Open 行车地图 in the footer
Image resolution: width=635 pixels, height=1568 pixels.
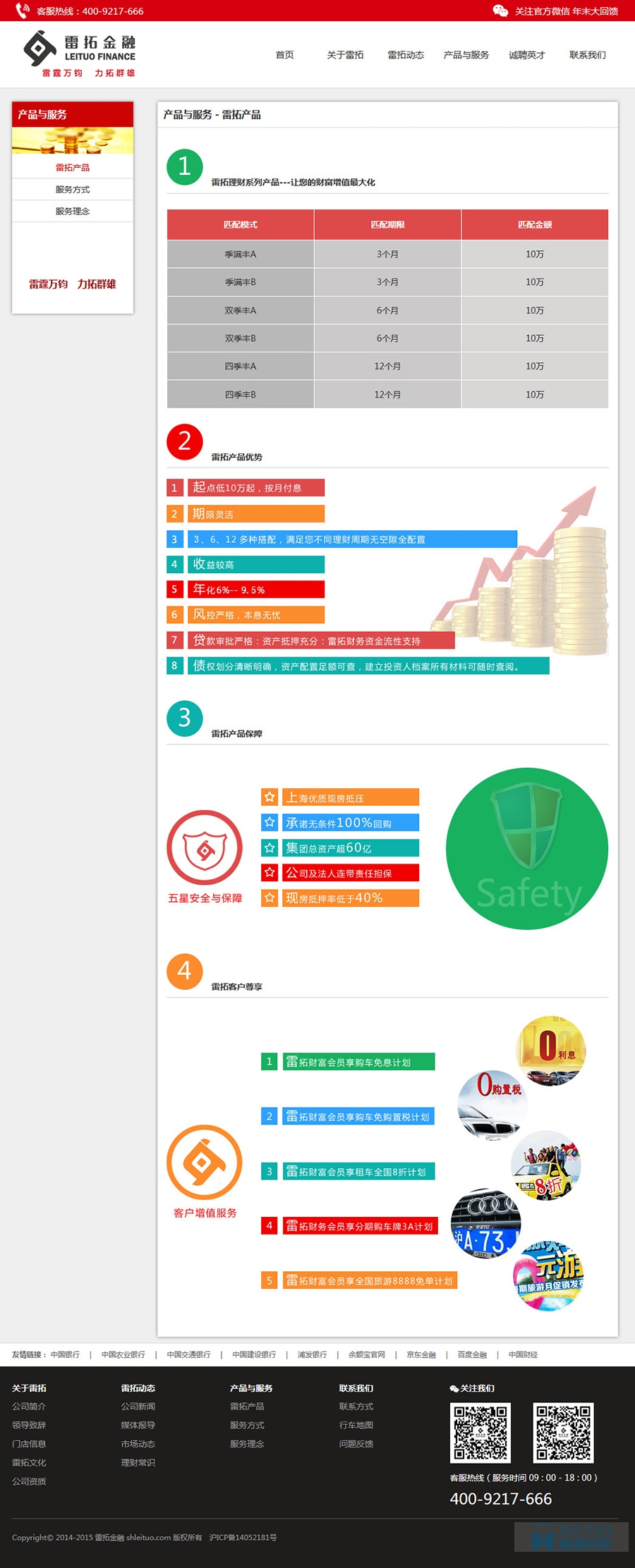[x=356, y=1425]
